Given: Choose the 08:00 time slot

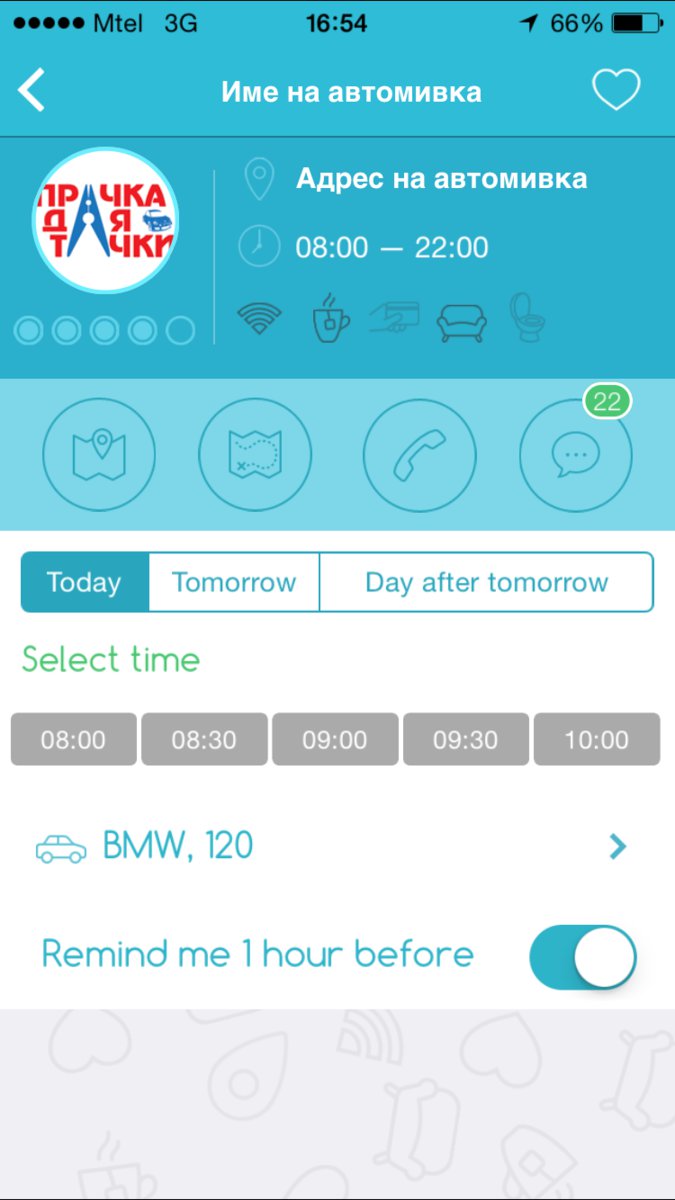Looking at the screenshot, I should (73, 740).
